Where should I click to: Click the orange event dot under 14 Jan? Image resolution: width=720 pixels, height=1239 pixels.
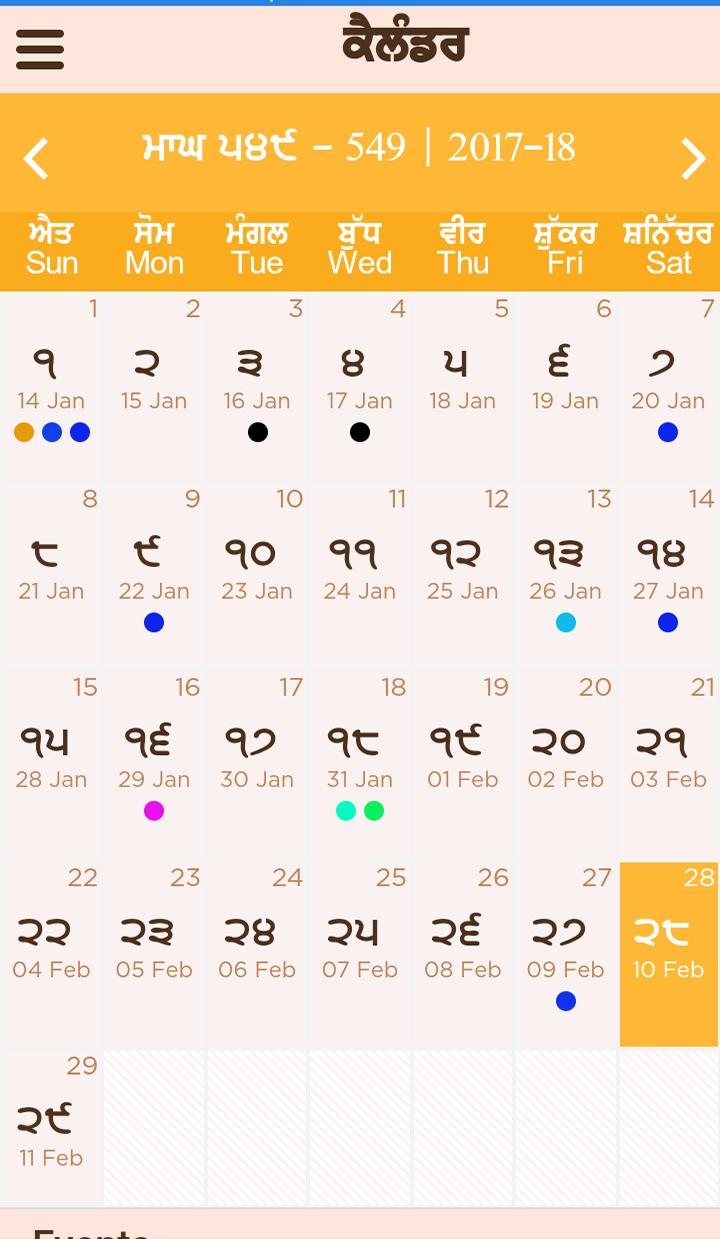point(24,432)
